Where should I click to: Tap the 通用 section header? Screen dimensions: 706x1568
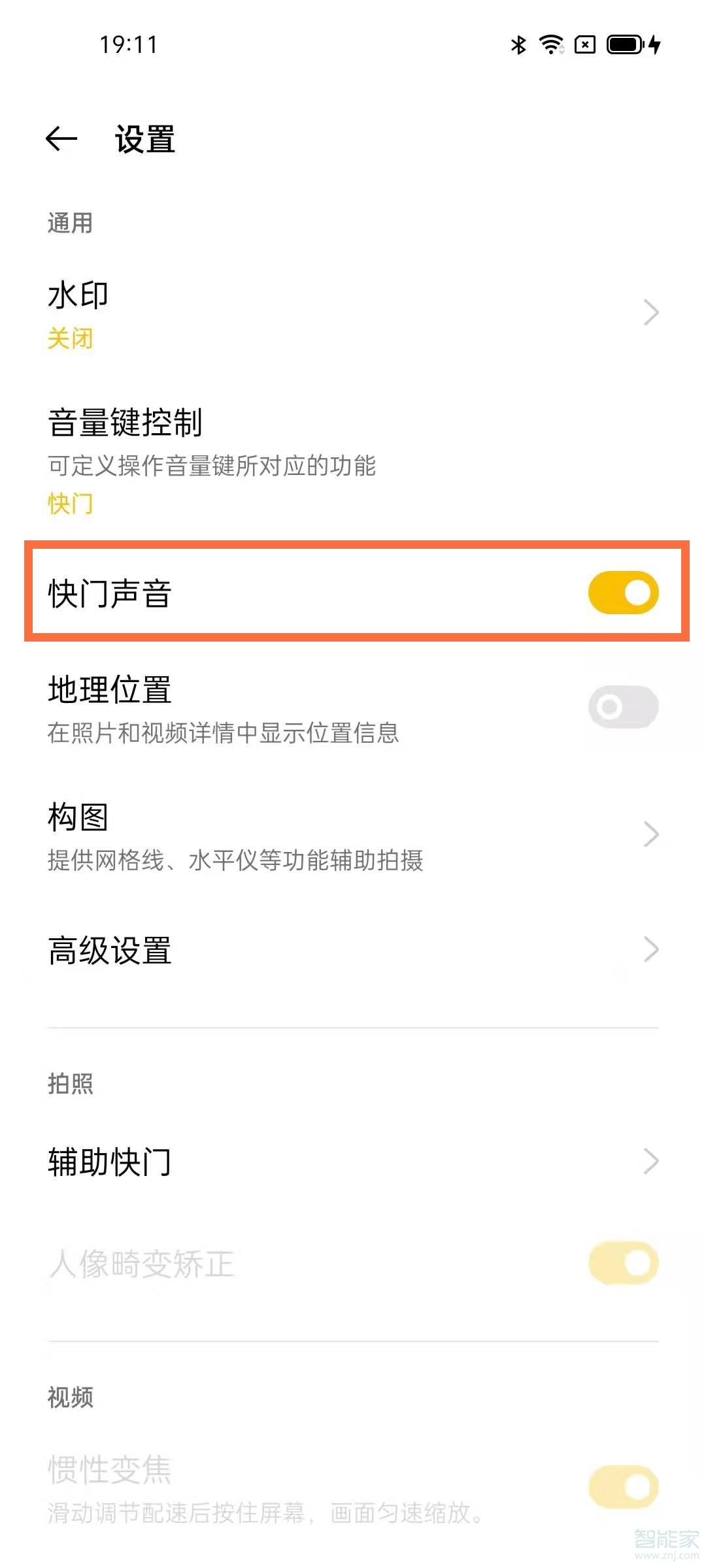[x=69, y=222]
